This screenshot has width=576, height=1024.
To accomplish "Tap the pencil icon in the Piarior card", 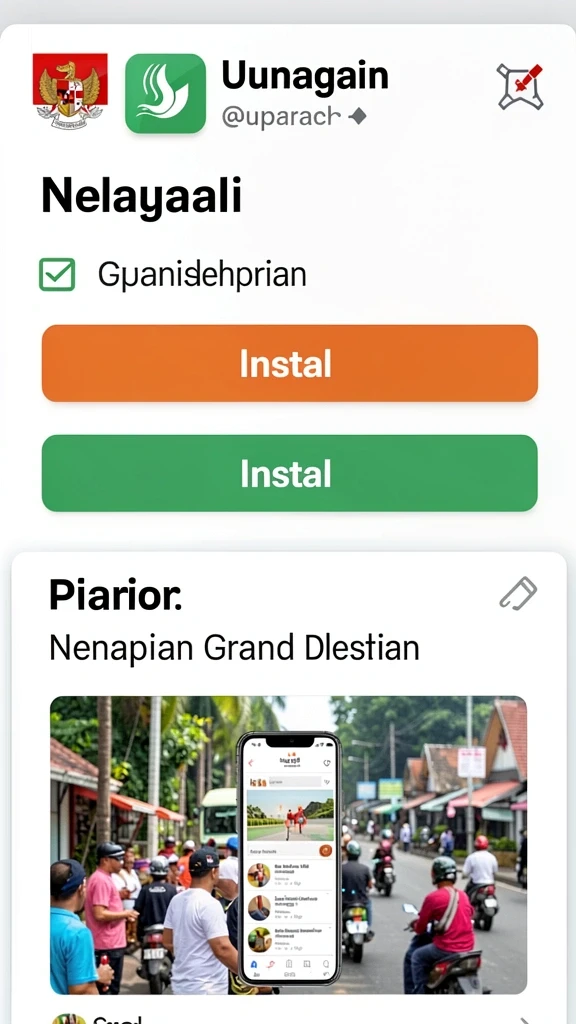I will point(518,594).
